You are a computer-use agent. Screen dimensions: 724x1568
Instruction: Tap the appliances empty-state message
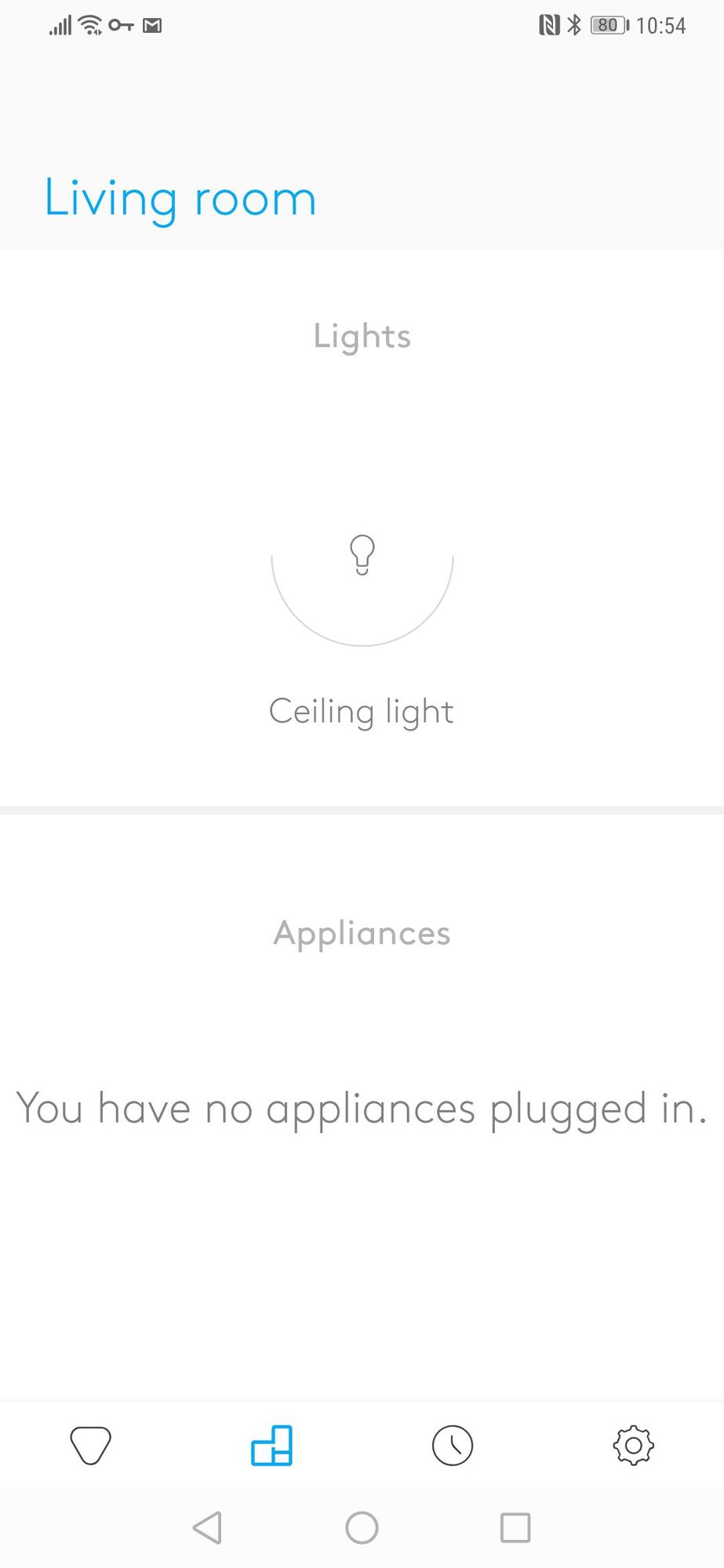(x=362, y=1107)
